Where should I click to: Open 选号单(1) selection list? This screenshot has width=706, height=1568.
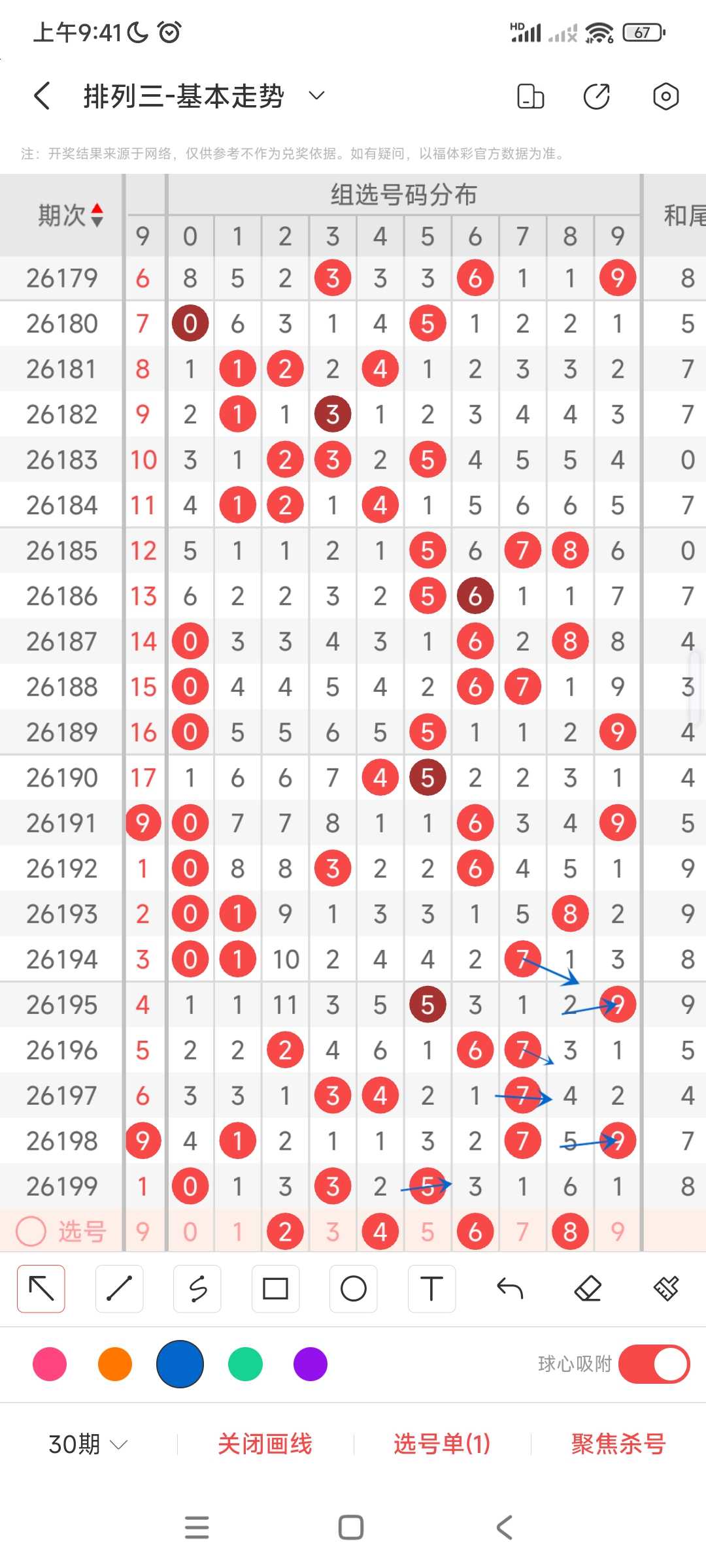442,1444
